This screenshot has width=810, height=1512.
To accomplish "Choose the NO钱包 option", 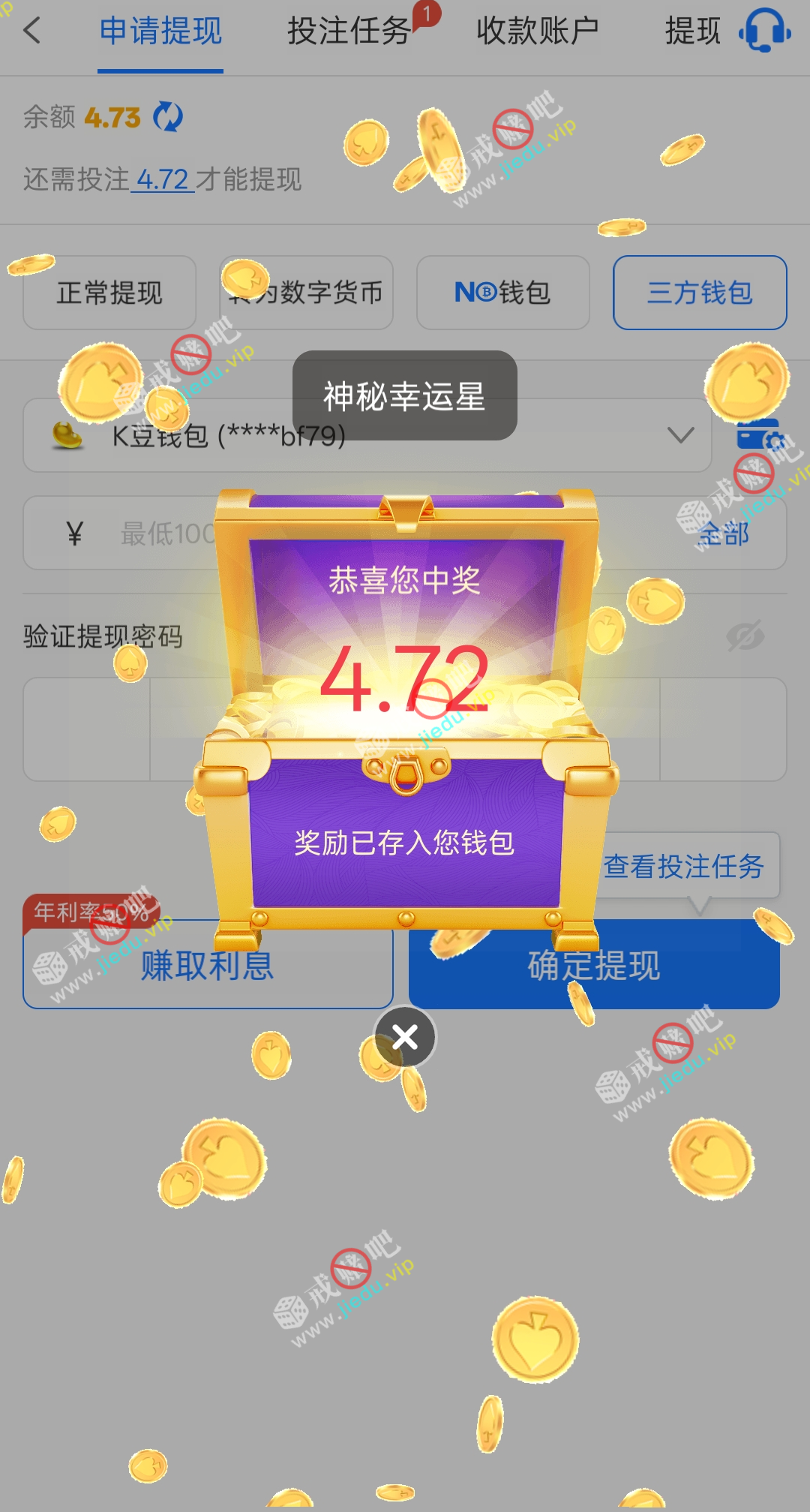I will [502, 293].
